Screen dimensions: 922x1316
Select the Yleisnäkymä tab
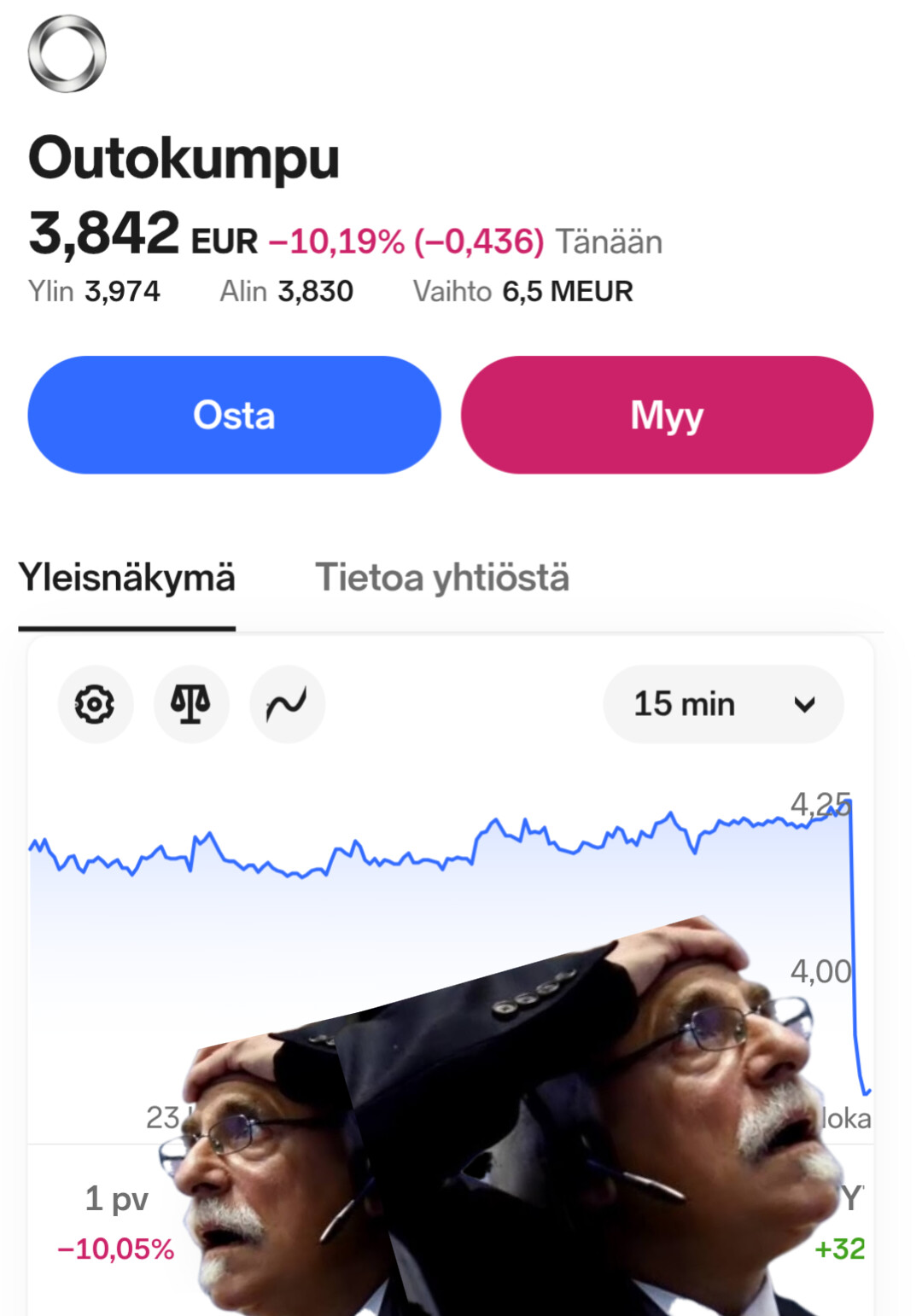coord(127,578)
